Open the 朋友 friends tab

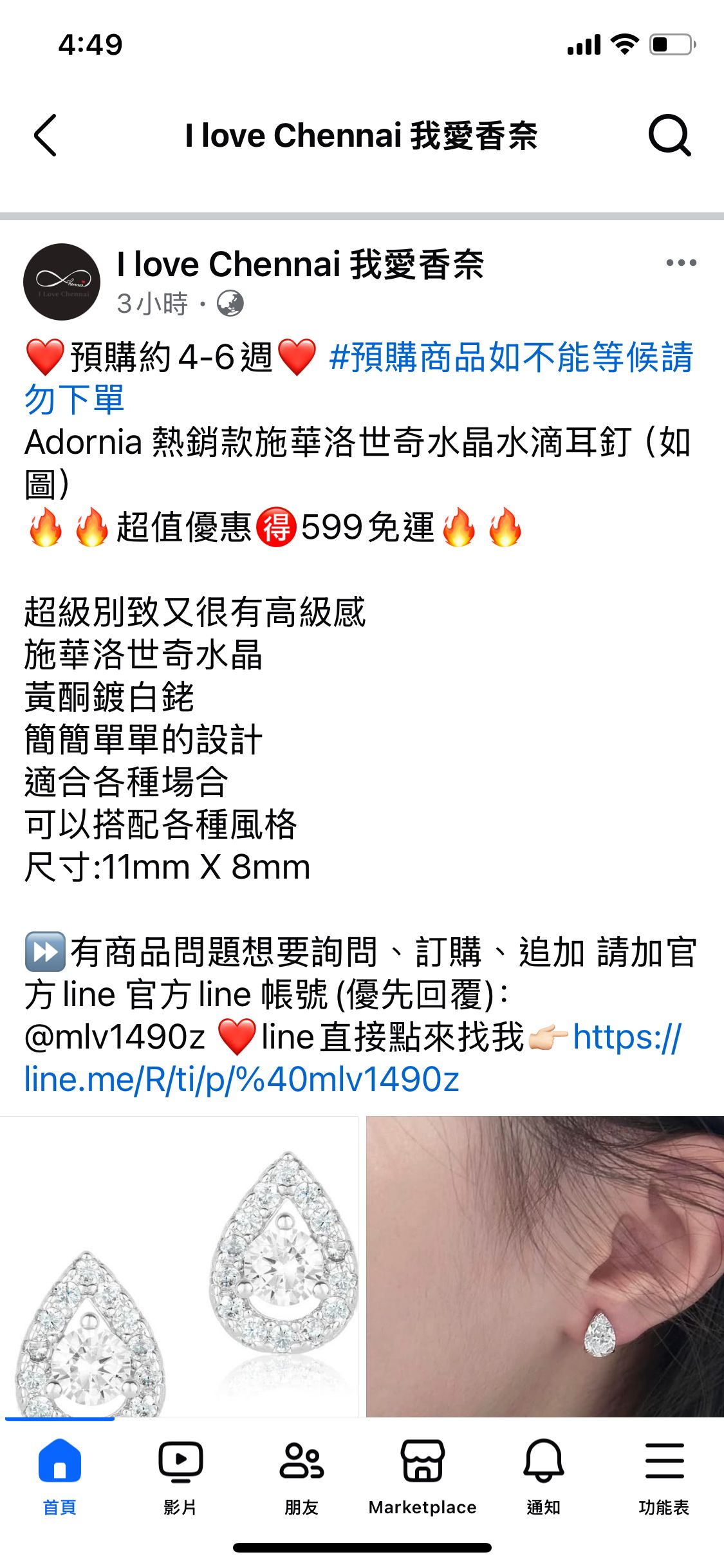click(301, 1475)
